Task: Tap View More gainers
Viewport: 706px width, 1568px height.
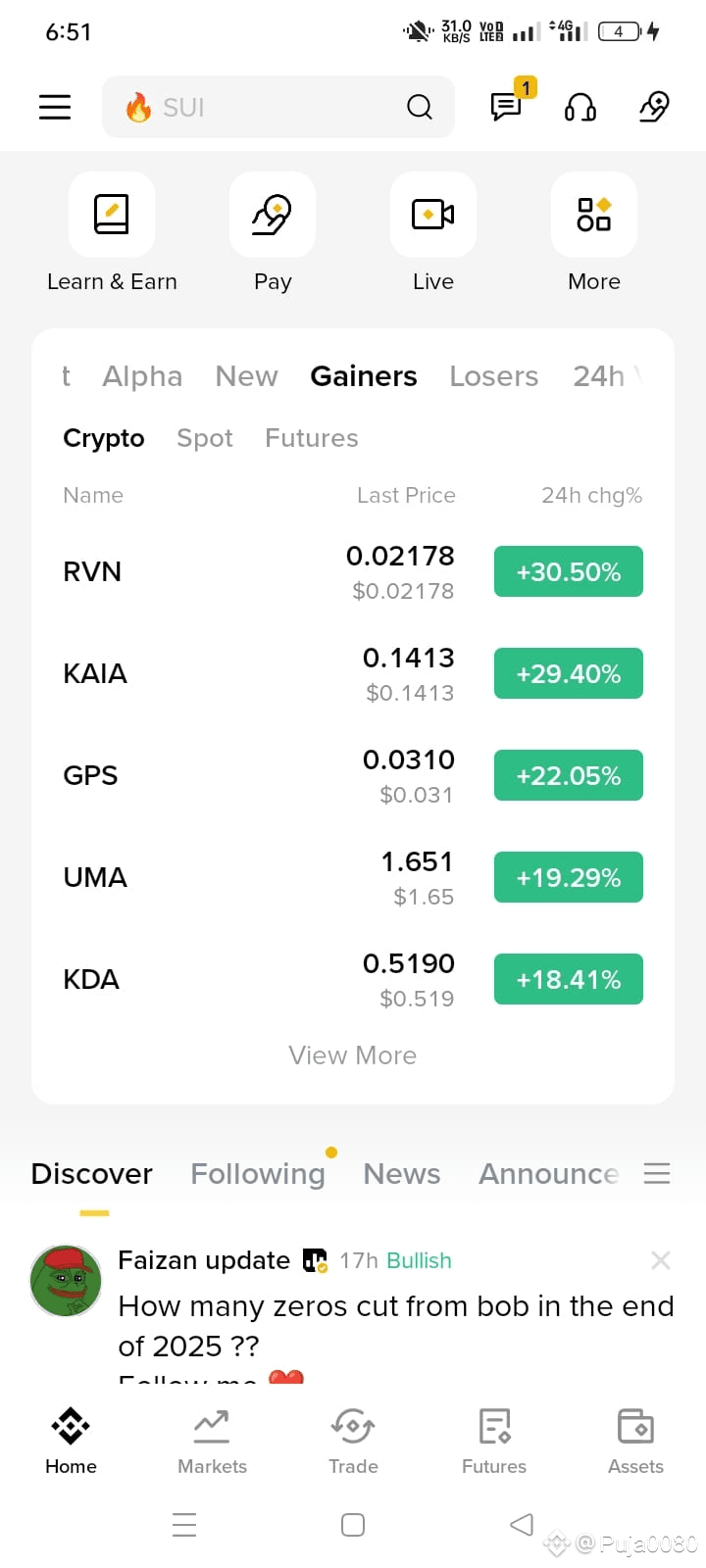Action: coord(353,1055)
